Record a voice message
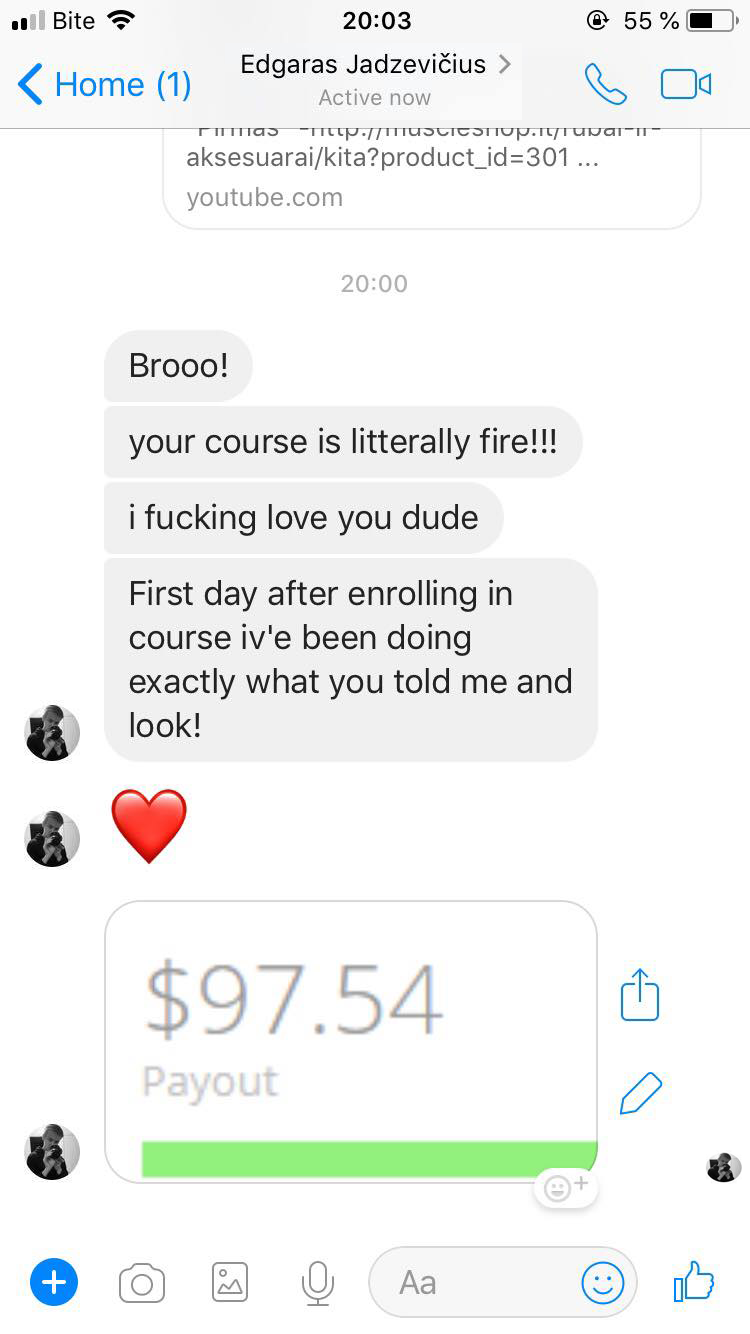This screenshot has width=750, height=1334. tap(317, 1282)
